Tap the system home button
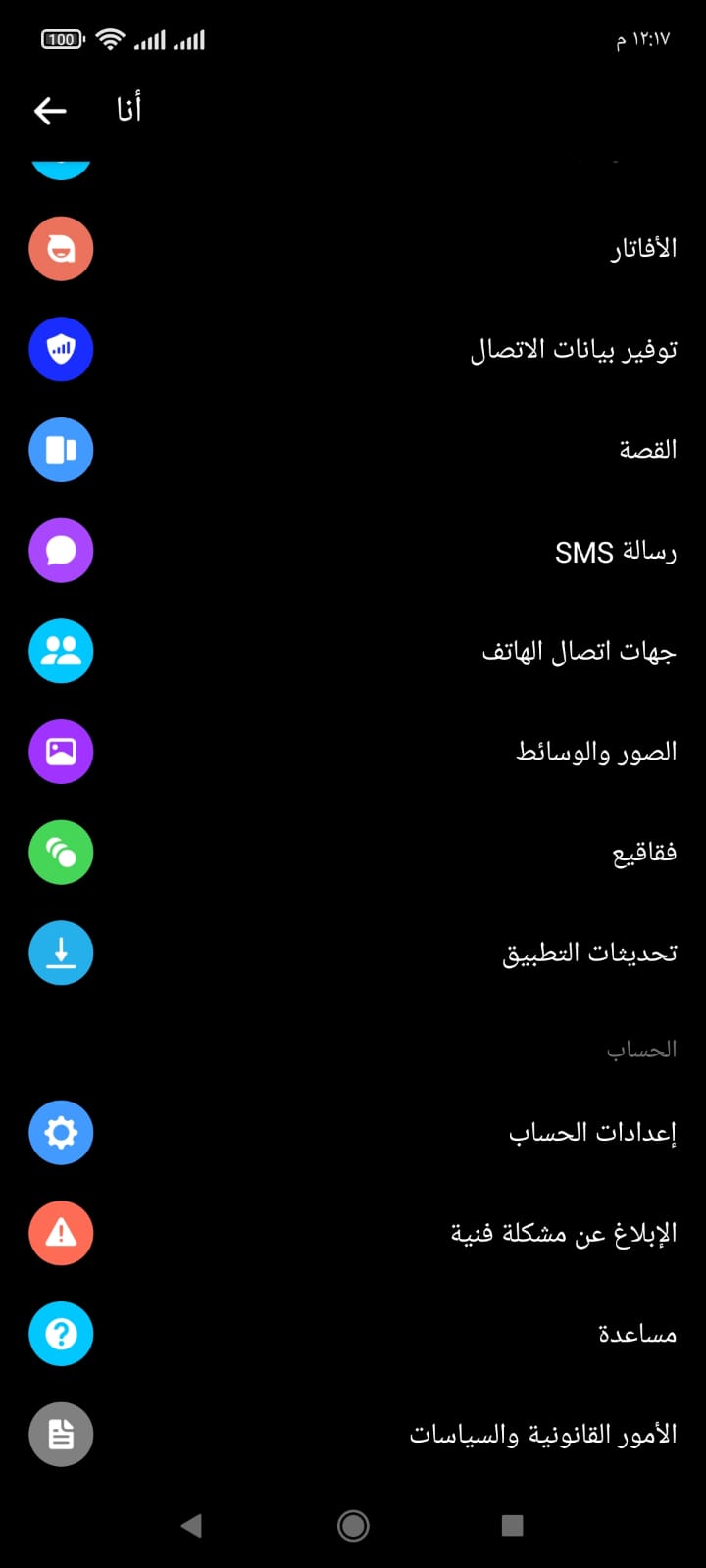Image resolution: width=706 pixels, height=1568 pixels. [x=353, y=1525]
